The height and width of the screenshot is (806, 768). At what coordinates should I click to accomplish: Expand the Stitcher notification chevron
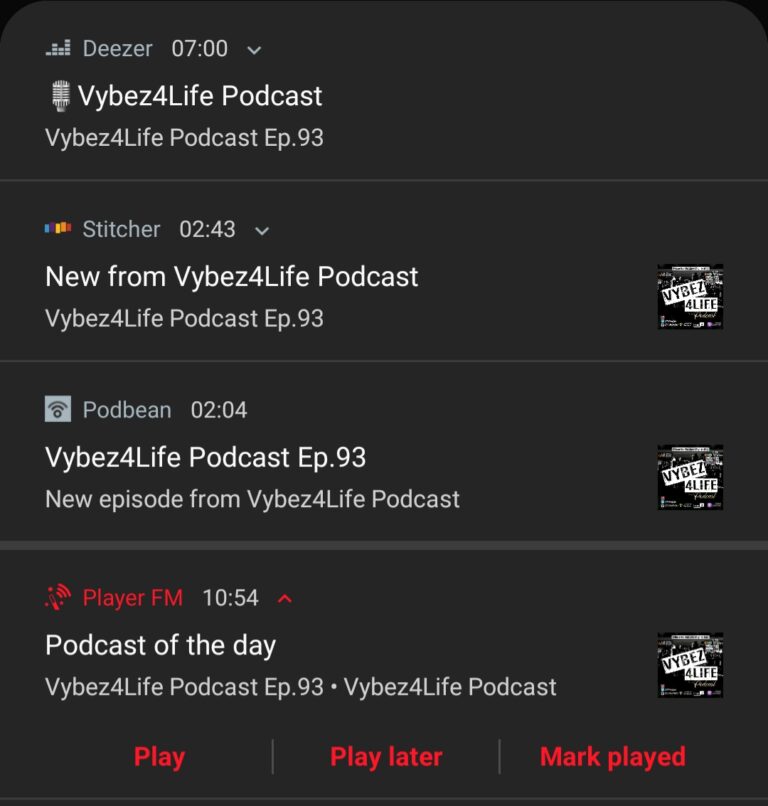click(x=262, y=230)
